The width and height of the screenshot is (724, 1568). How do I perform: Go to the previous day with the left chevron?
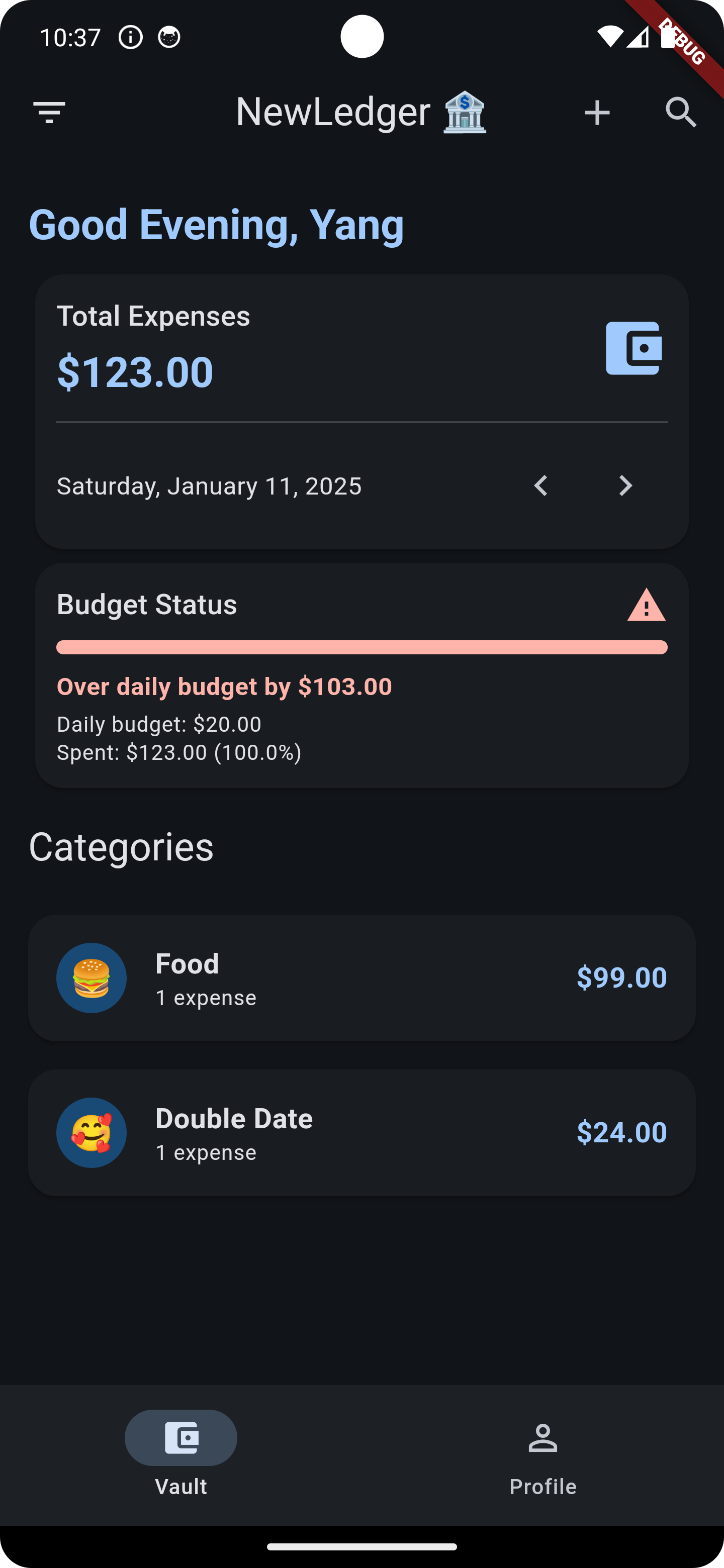click(x=541, y=486)
